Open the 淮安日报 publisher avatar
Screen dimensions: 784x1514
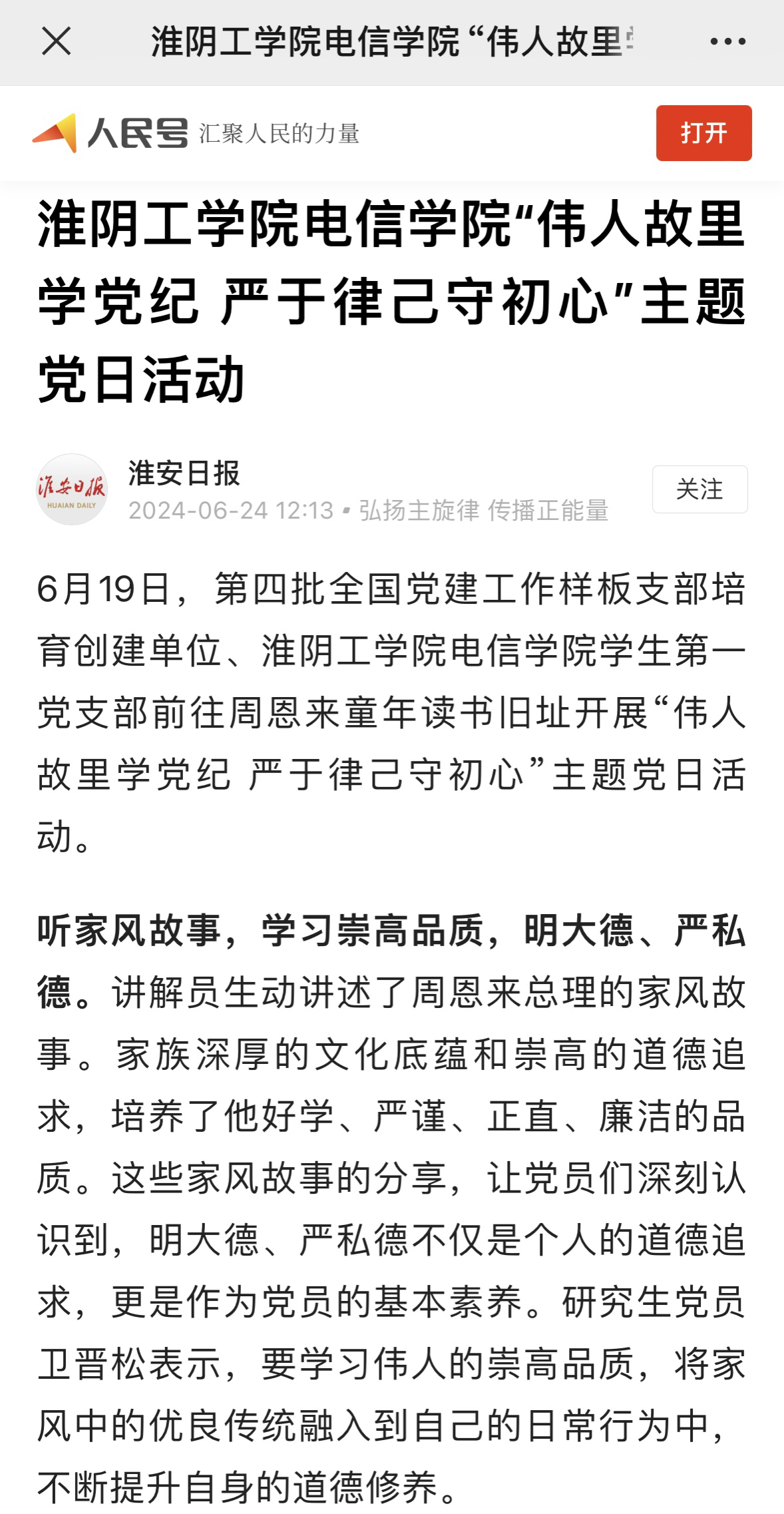[71, 489]
